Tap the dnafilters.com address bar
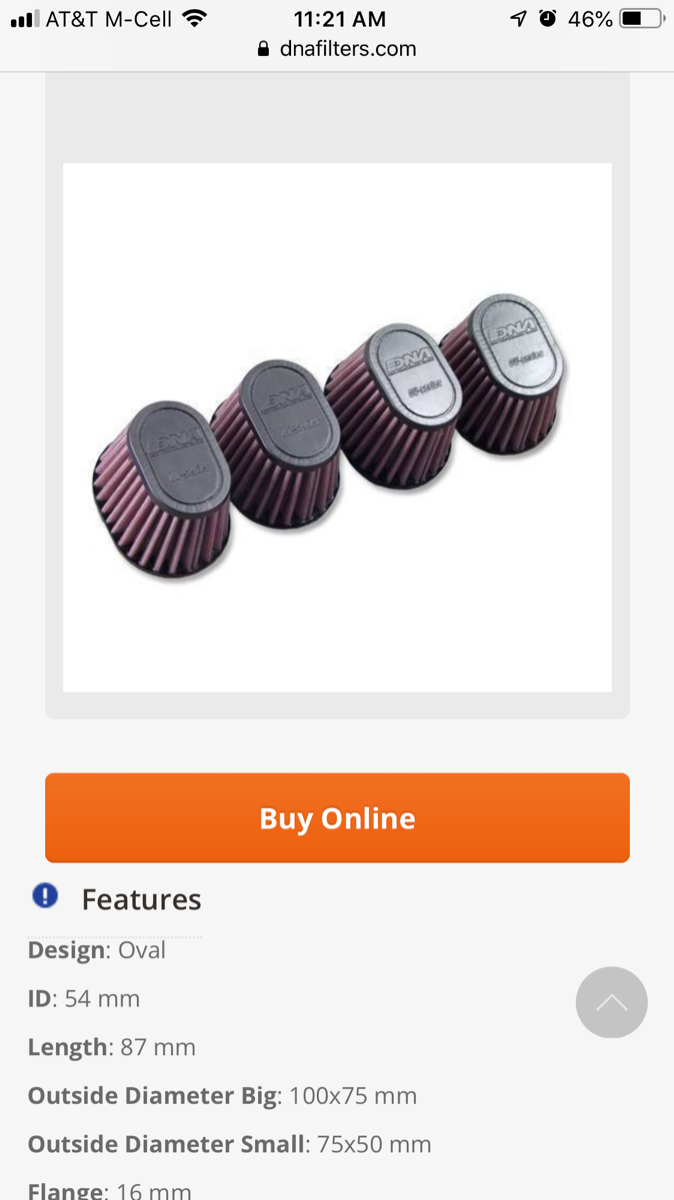This screenshot has width=674, height=1200. coord(337,48)
